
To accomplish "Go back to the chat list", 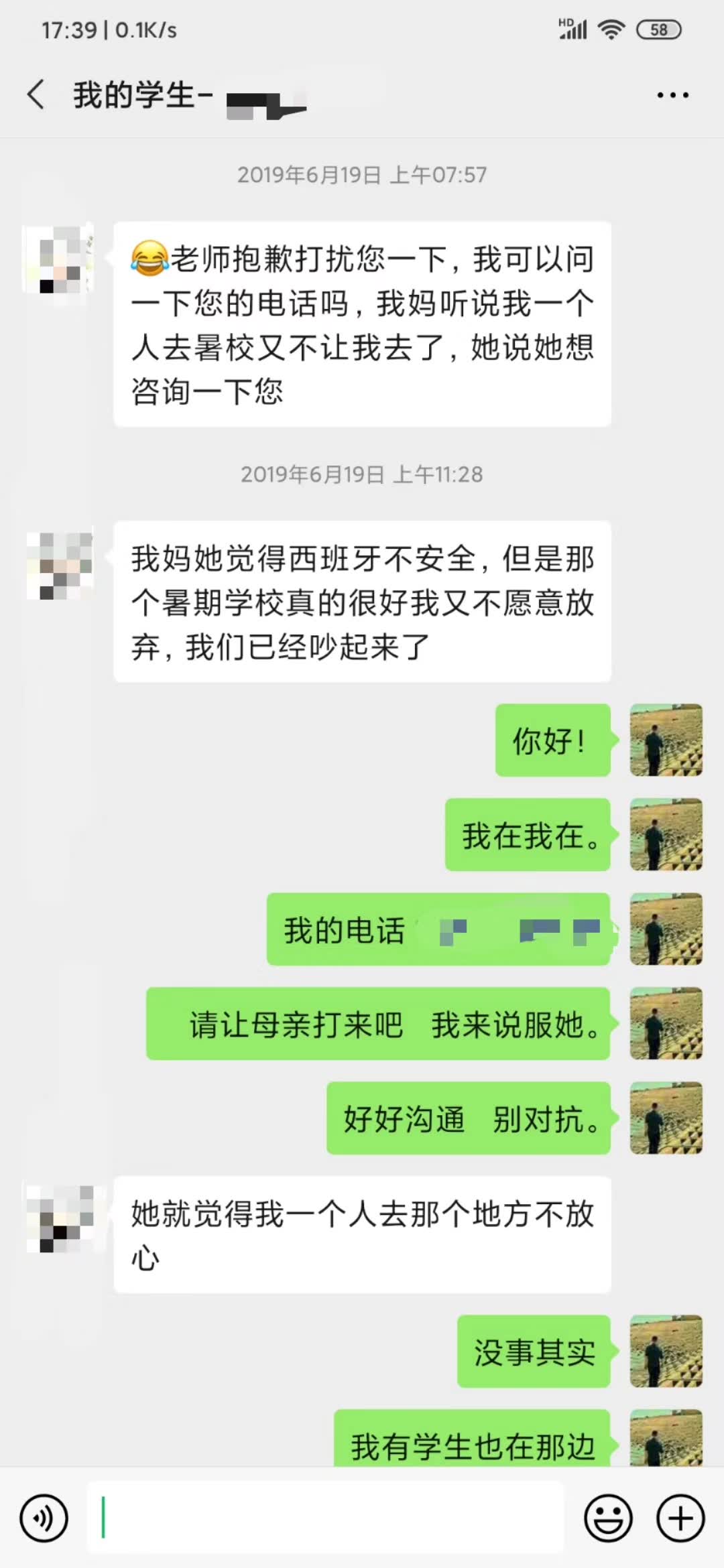I will pyautogui.click(x=36, y=94).
